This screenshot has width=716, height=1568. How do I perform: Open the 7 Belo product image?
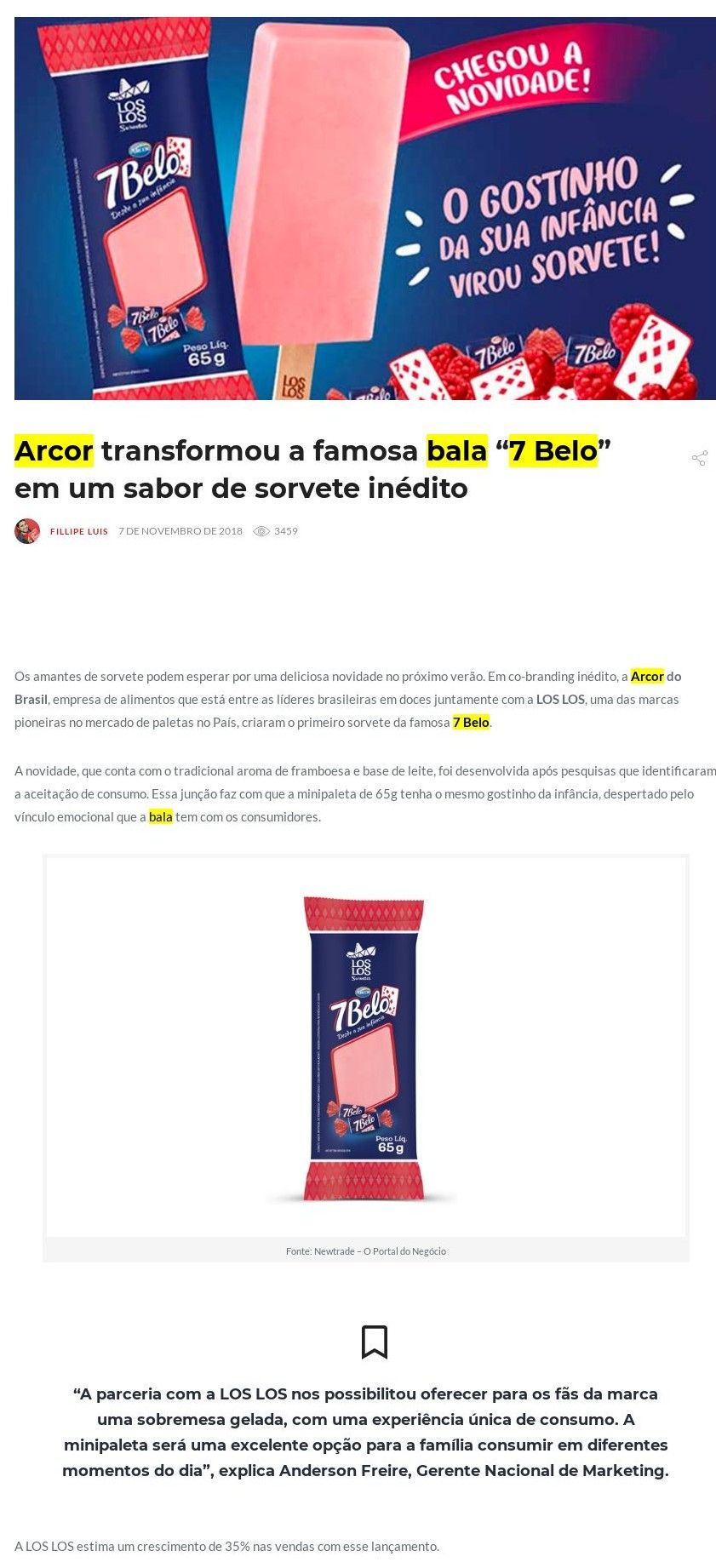tap(366, 1046)
